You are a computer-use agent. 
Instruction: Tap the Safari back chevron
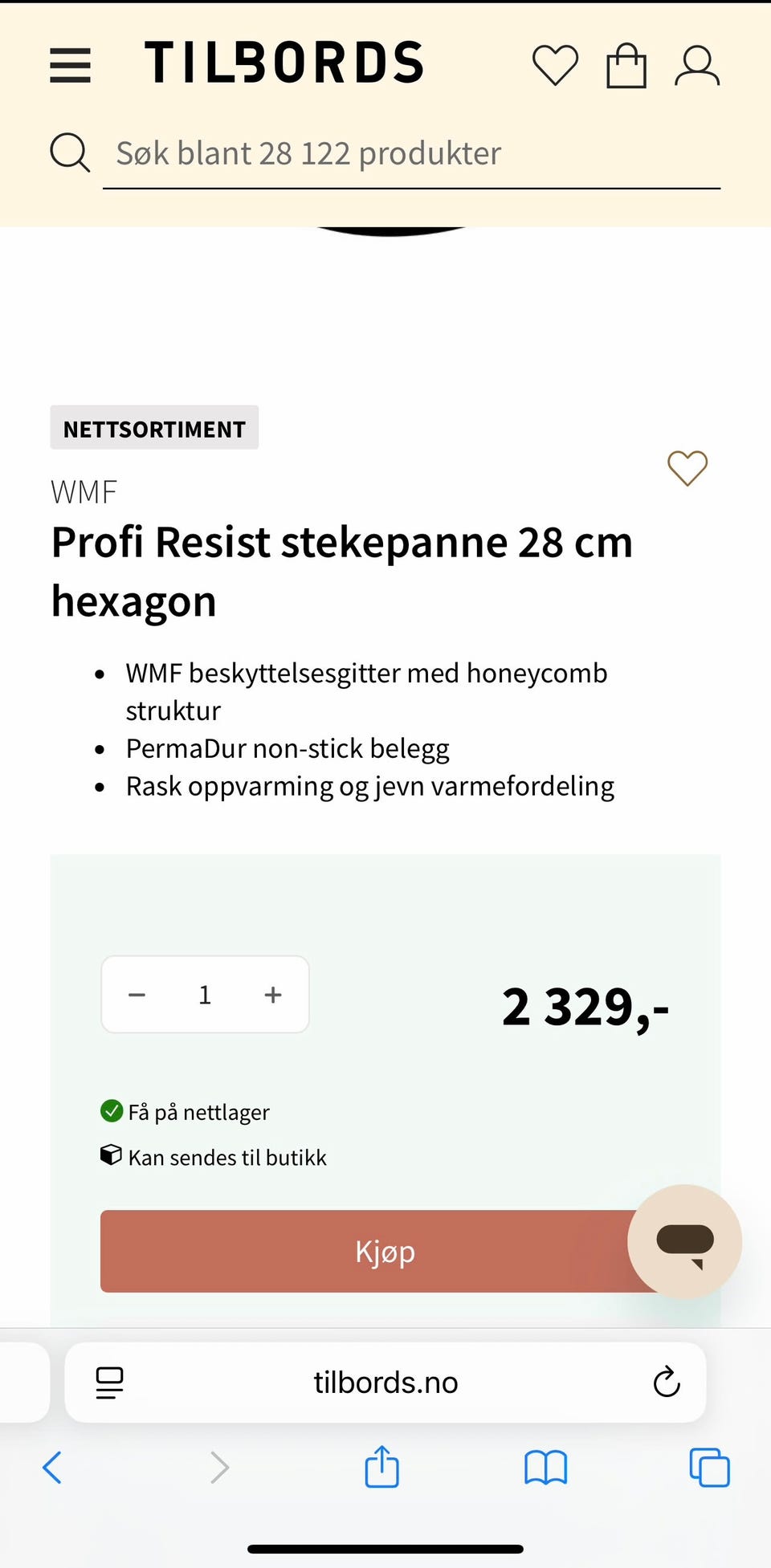51,1467
